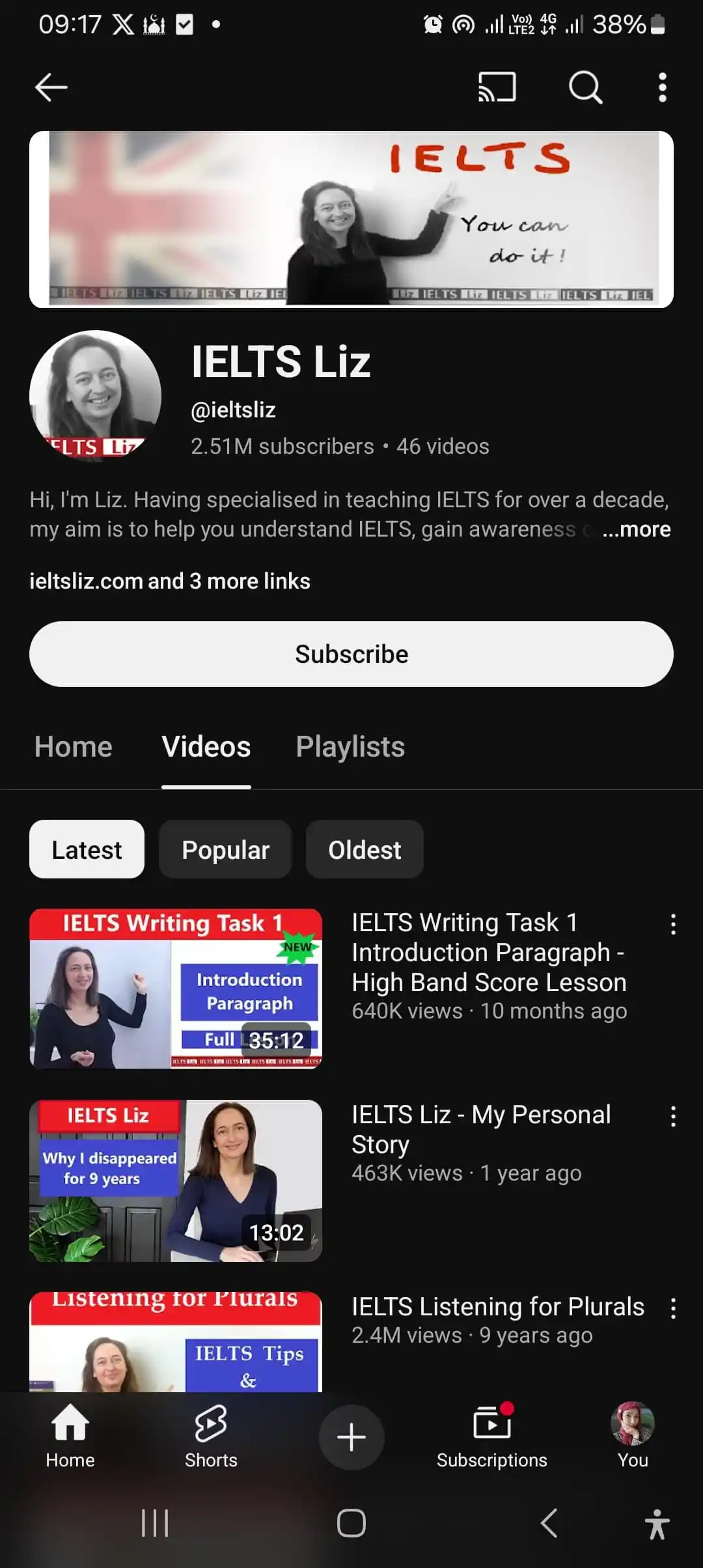This screenshot has height=1568, width=703.
Task: Select the Latest filter chip
Action: 87,850
